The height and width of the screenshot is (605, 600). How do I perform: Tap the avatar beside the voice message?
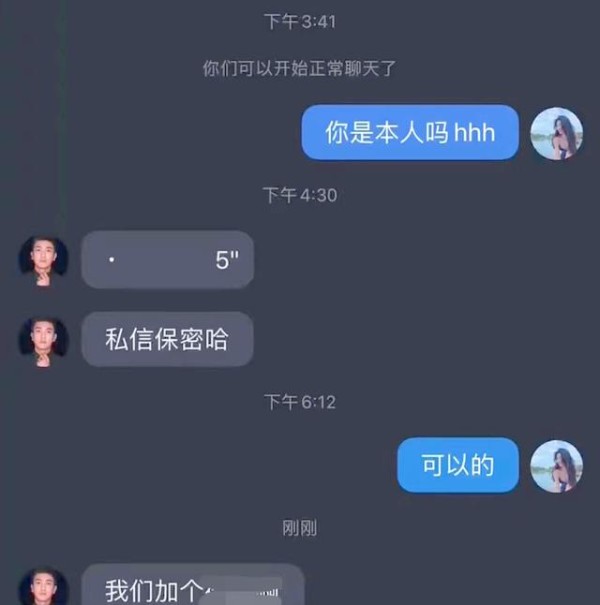(x=44, y=261)
